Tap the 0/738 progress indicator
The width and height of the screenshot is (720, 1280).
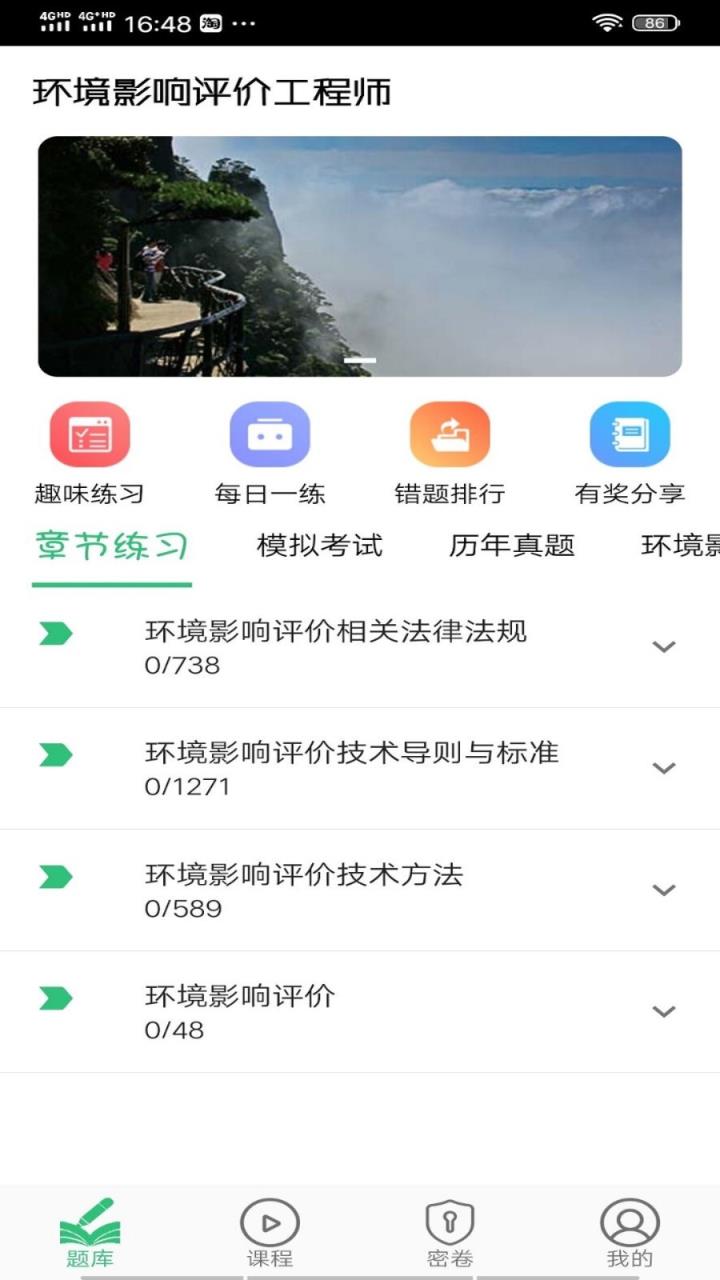[182, 663]
